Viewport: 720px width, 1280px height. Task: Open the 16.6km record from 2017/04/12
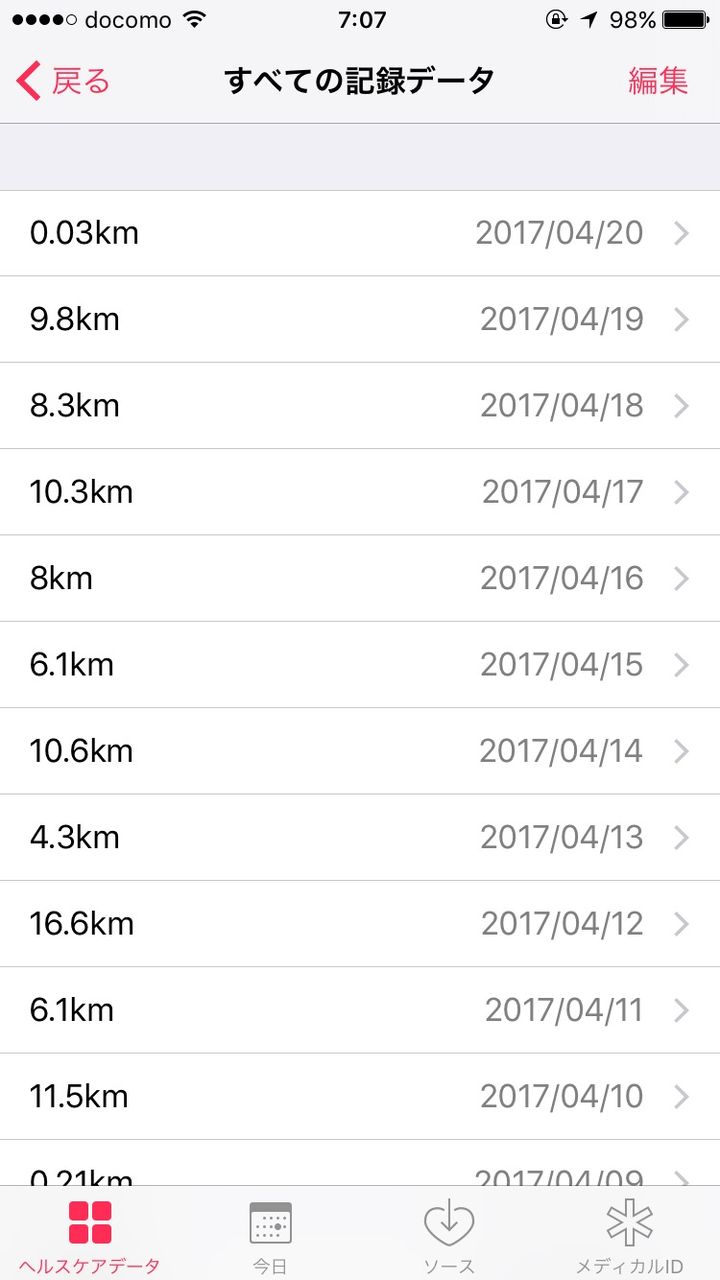pos(360,923)
